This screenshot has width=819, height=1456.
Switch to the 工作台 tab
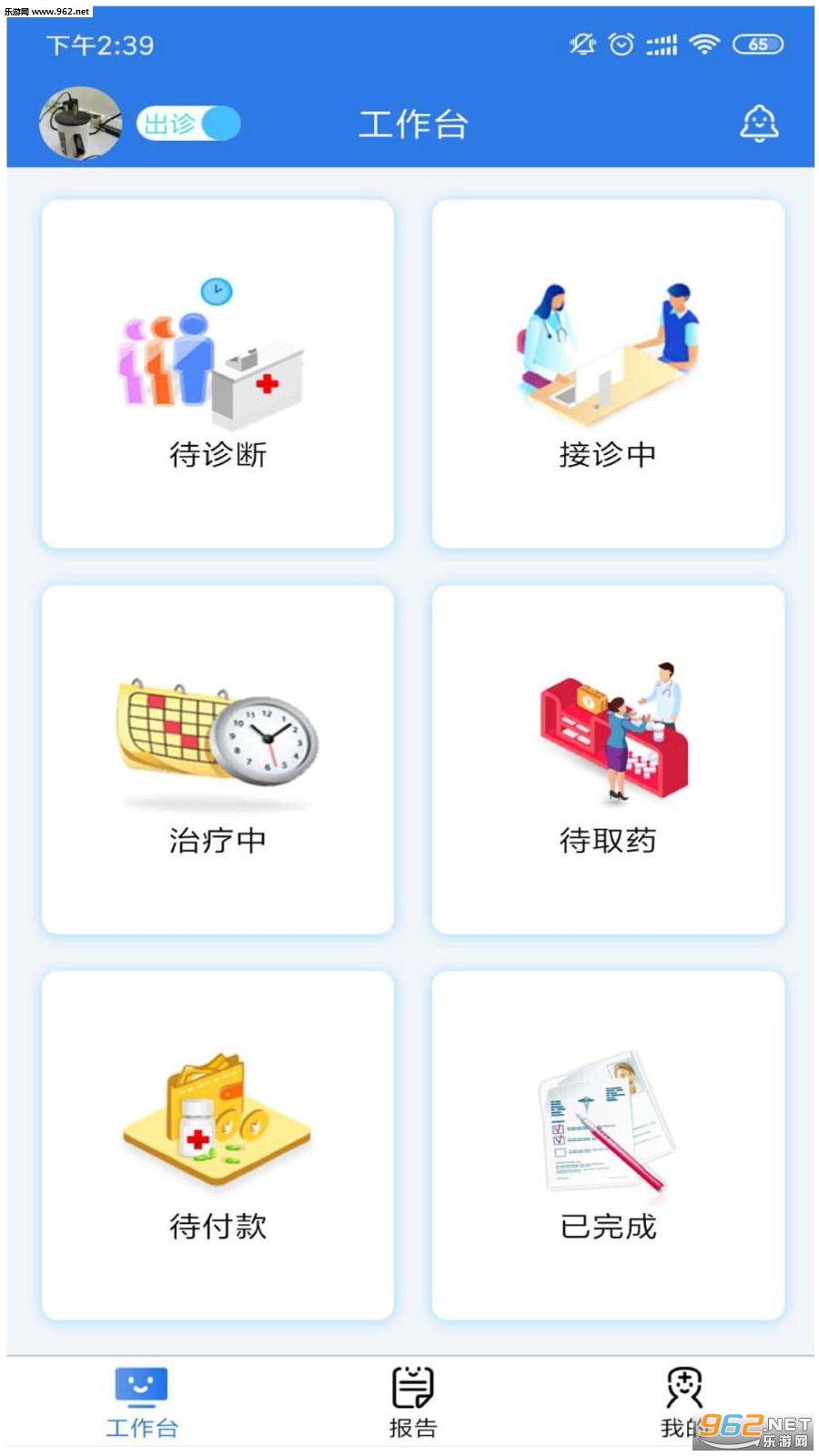point(141,1403)
